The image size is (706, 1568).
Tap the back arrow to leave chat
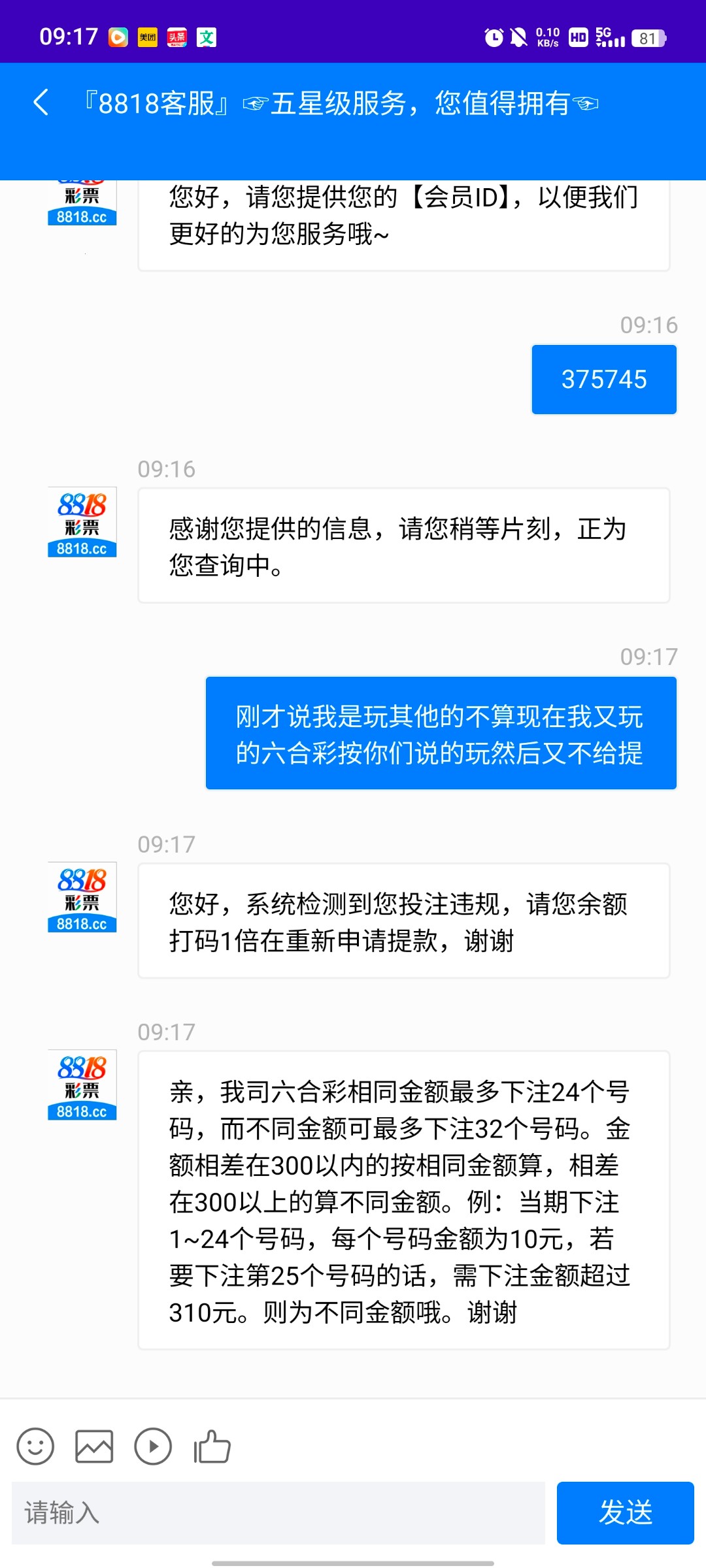click(x=41, y=103)
